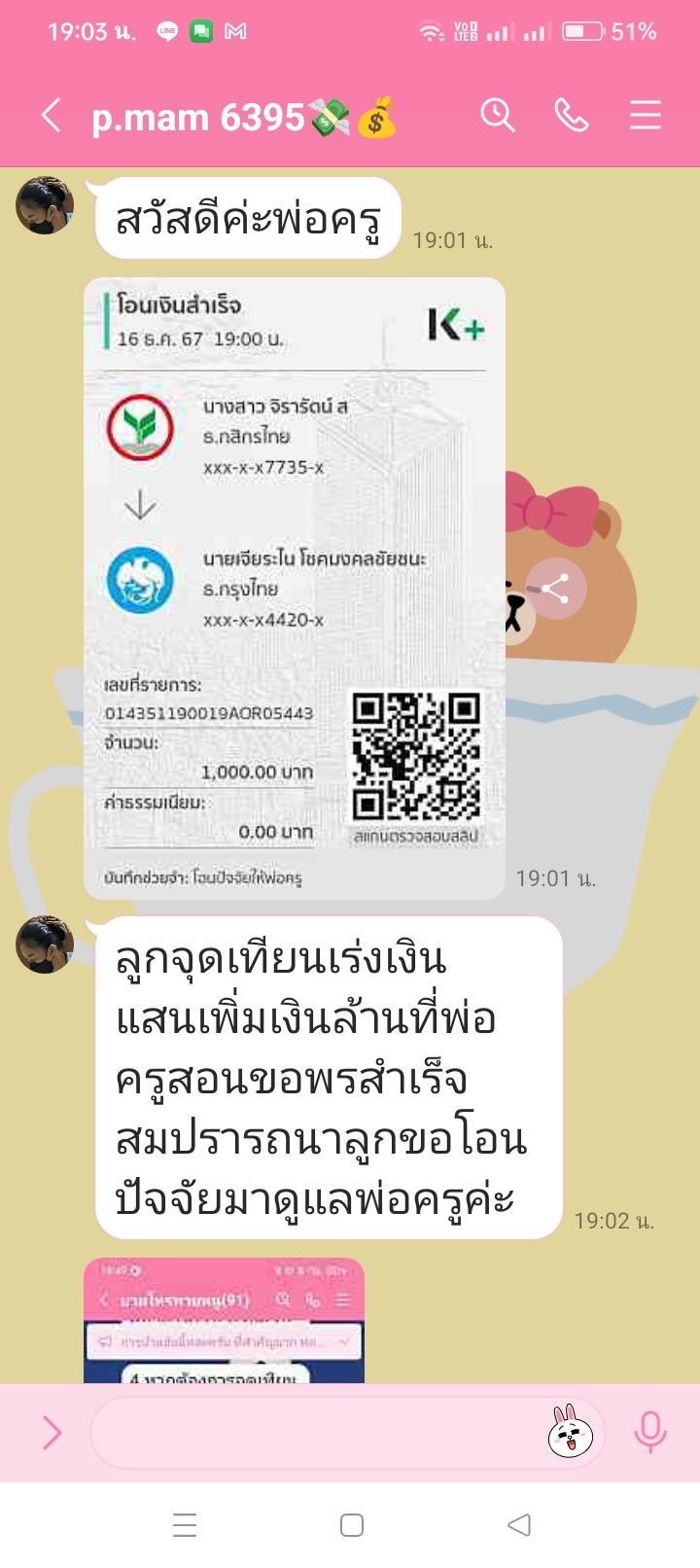Search within this chat

pyautogui.click(x=497, y=116)
